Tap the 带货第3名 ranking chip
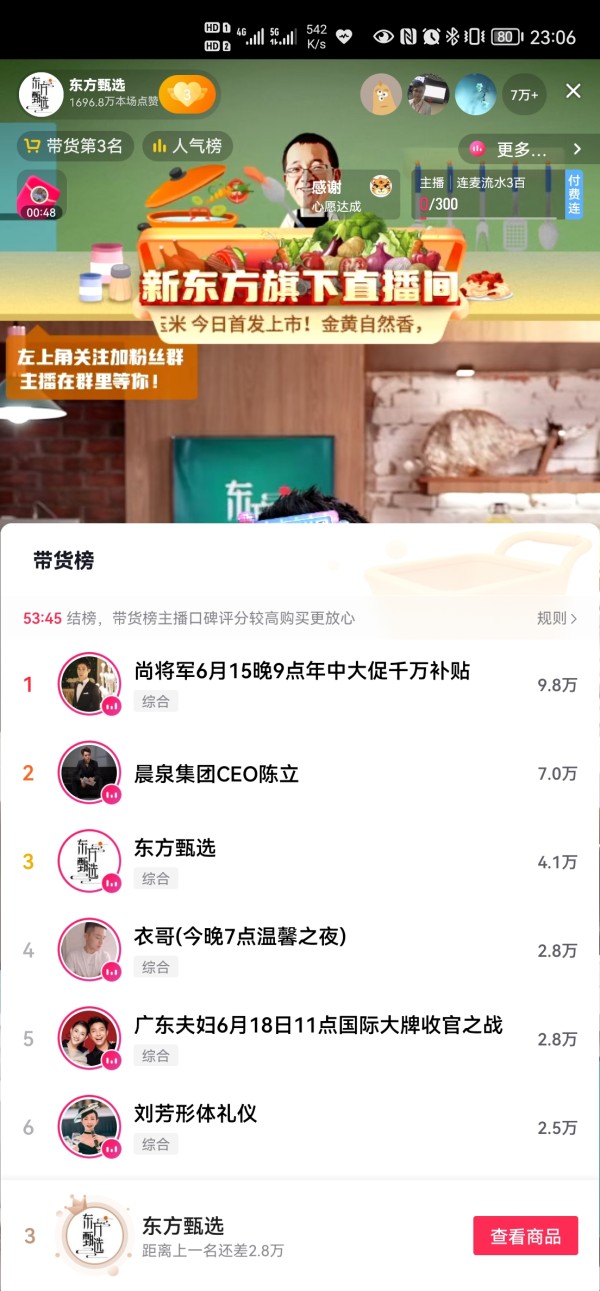Image resolution: width=600 pixels, height=1291 pixels. pyautogui.click(x=75, y=146)
